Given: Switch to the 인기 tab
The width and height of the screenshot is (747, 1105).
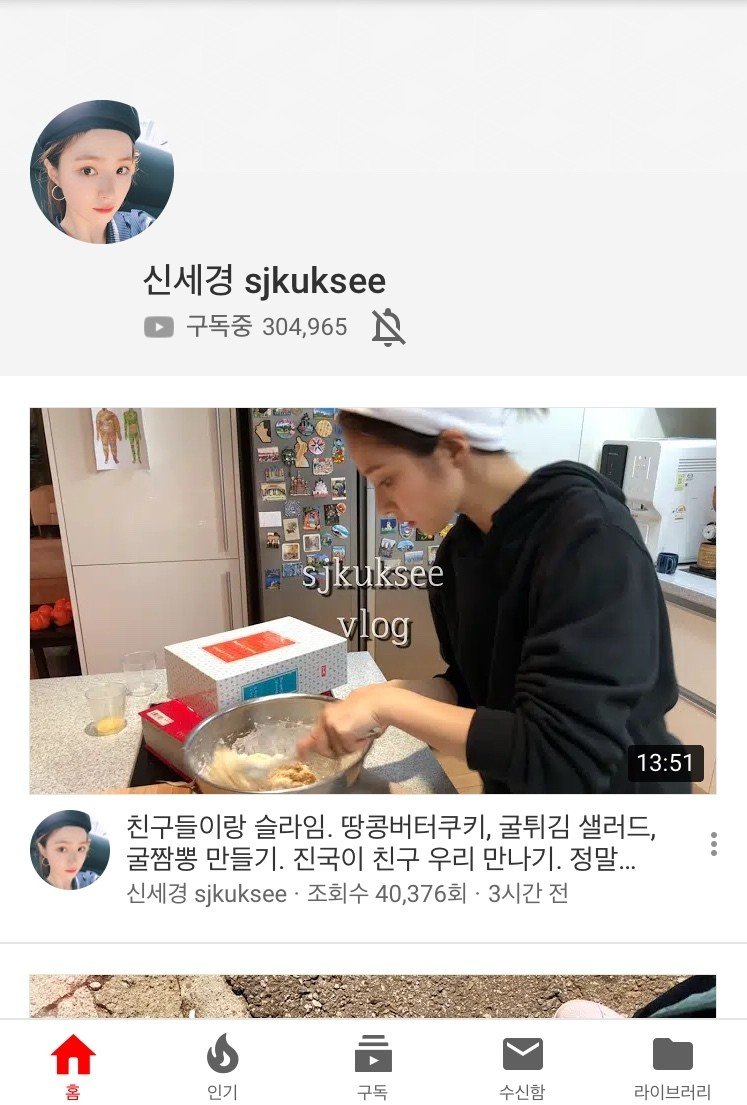Looking at the screenshot, I should point(222,1065).
